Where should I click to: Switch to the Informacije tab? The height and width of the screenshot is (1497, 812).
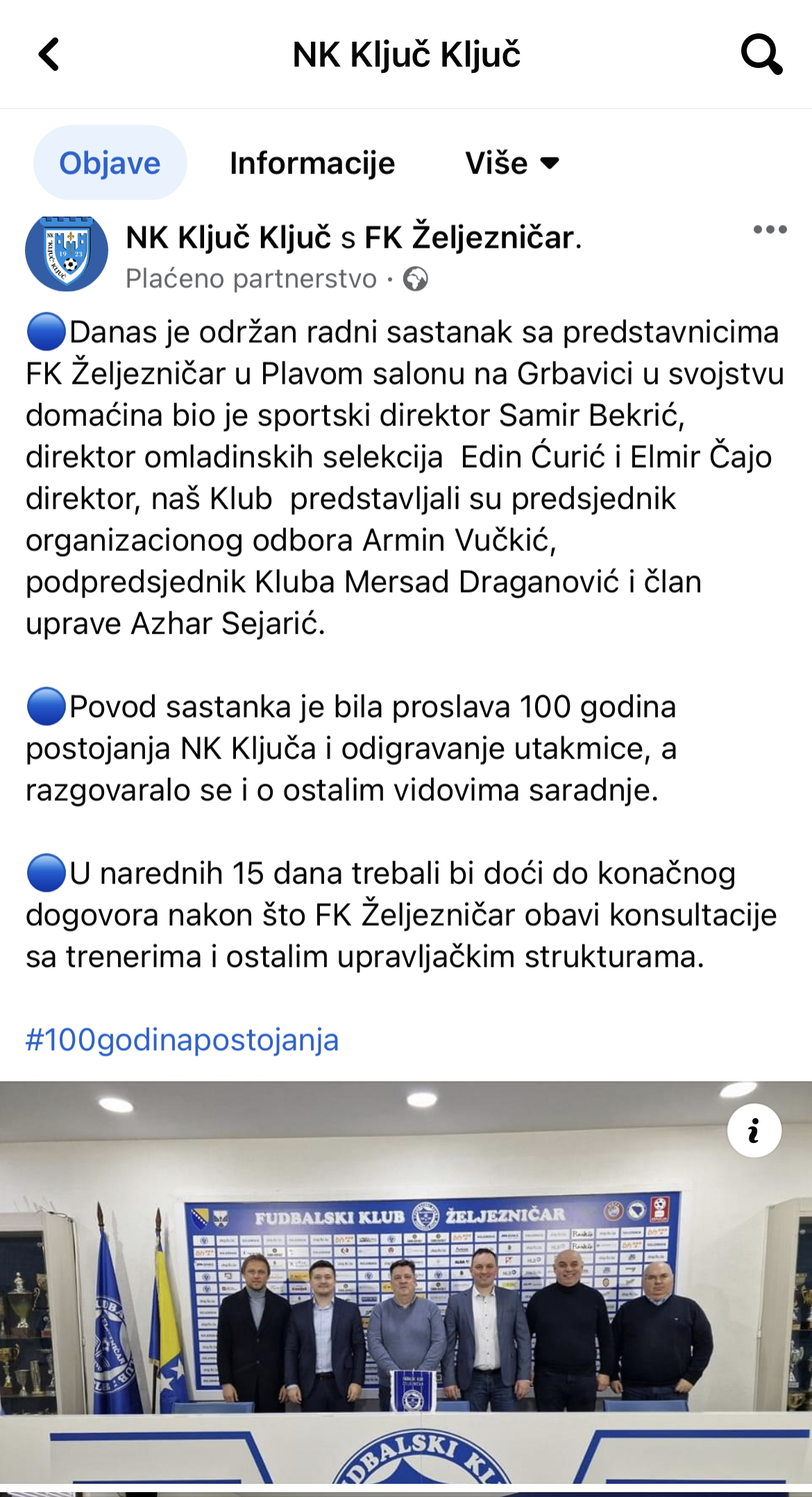tap(312, 163)
